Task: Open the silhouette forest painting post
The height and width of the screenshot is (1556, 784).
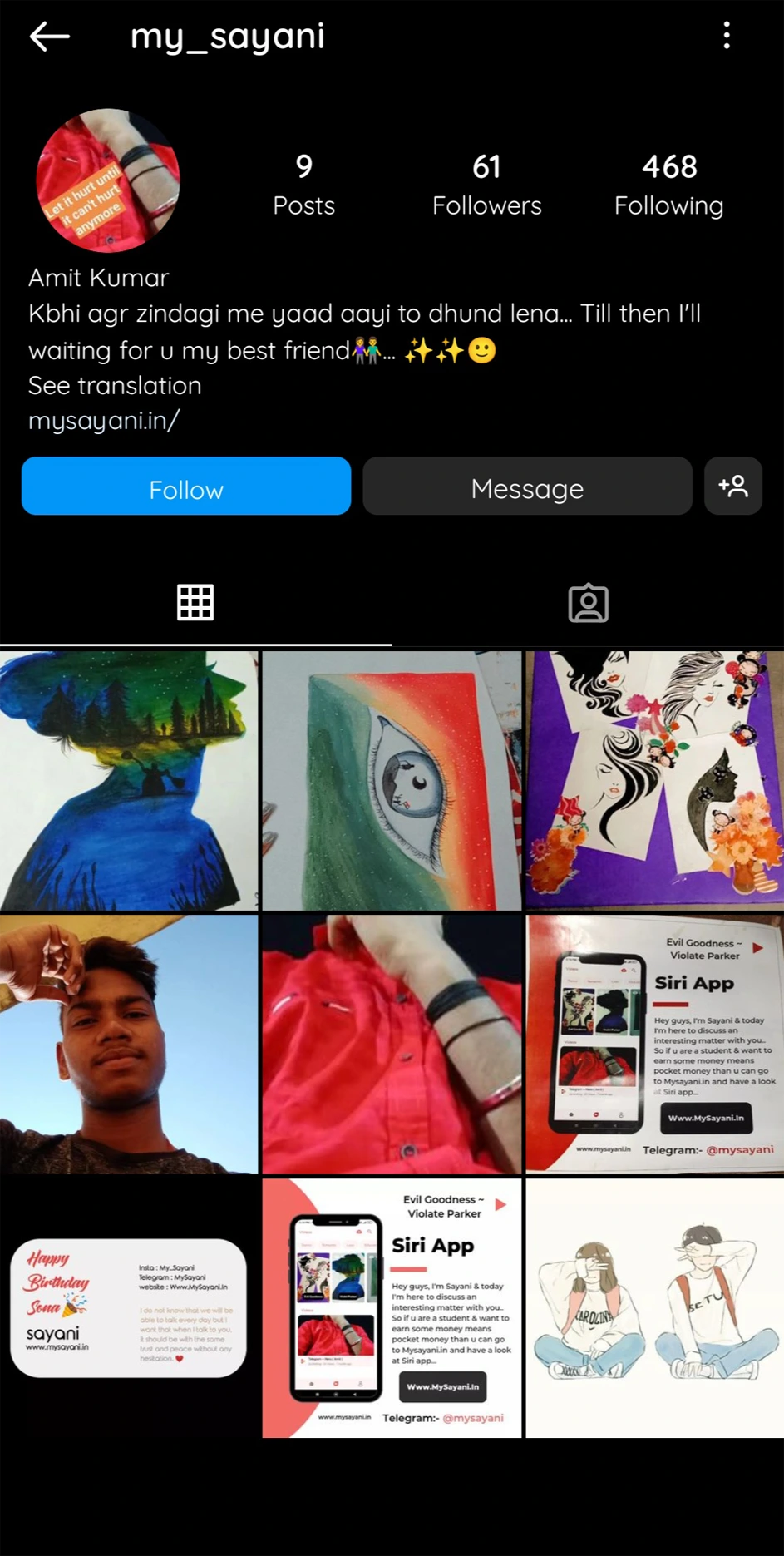Action: click(x=129, y=780)
